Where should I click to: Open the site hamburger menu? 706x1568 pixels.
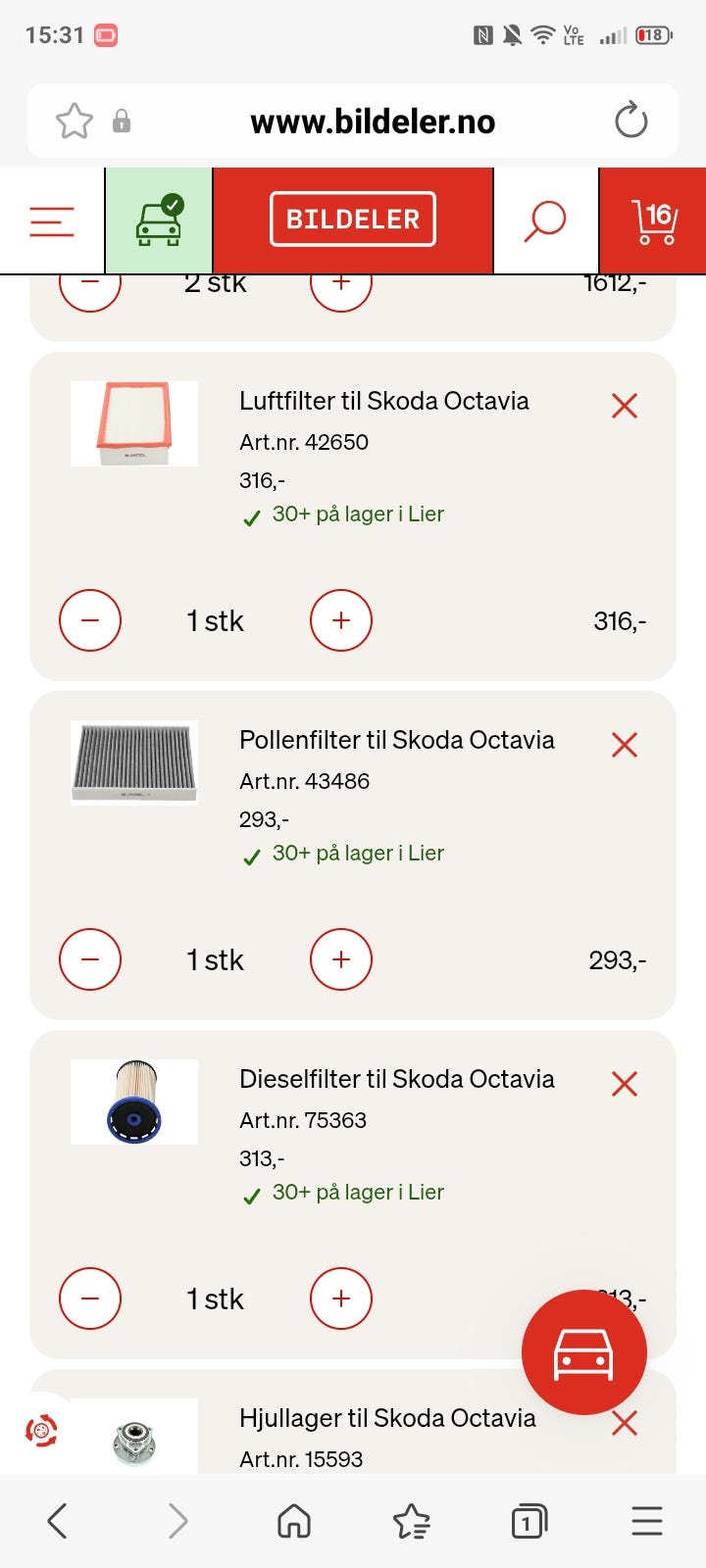pos(52,220)
